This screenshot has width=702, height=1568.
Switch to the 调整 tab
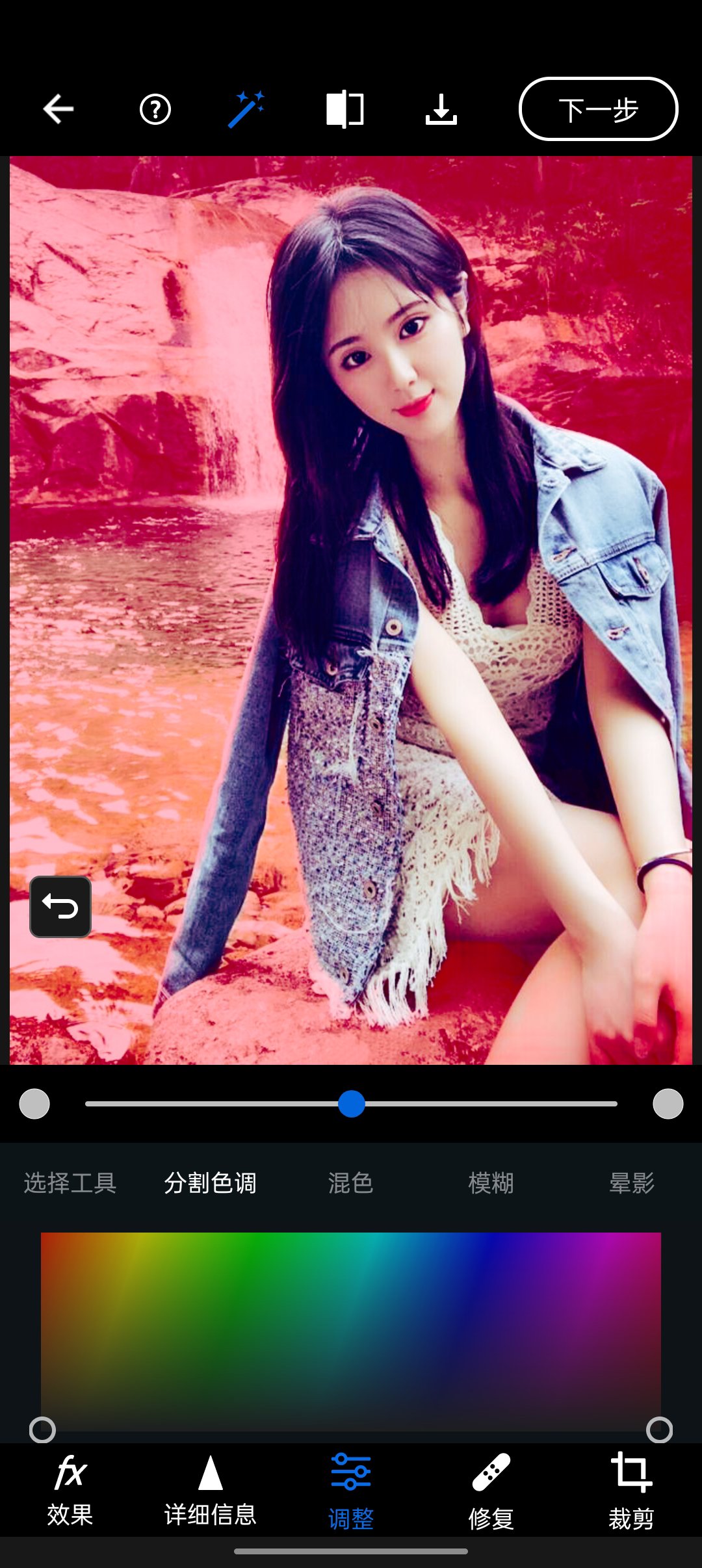pyautogui.click(x=350, y=1490)
